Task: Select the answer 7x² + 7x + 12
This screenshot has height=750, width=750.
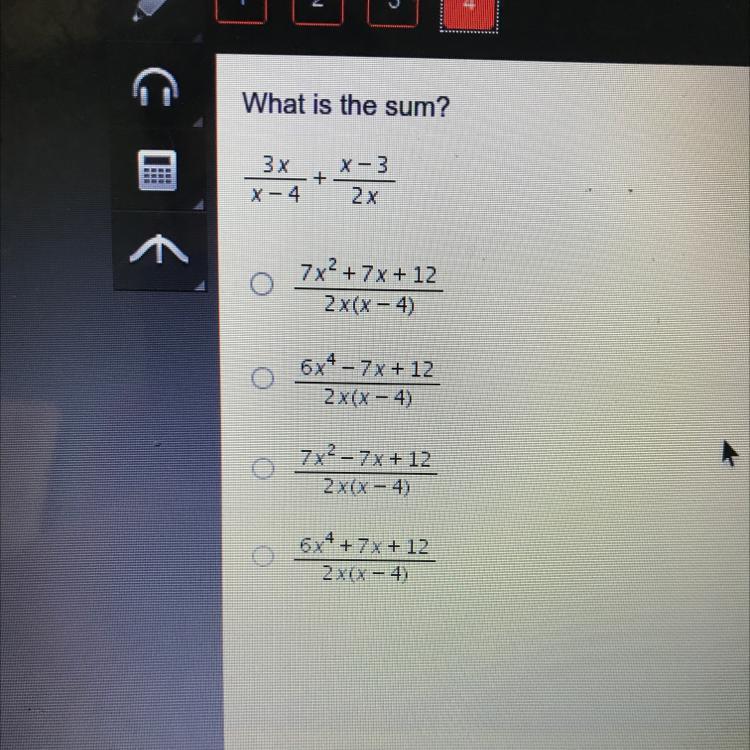Action: [x=262, y=286]
